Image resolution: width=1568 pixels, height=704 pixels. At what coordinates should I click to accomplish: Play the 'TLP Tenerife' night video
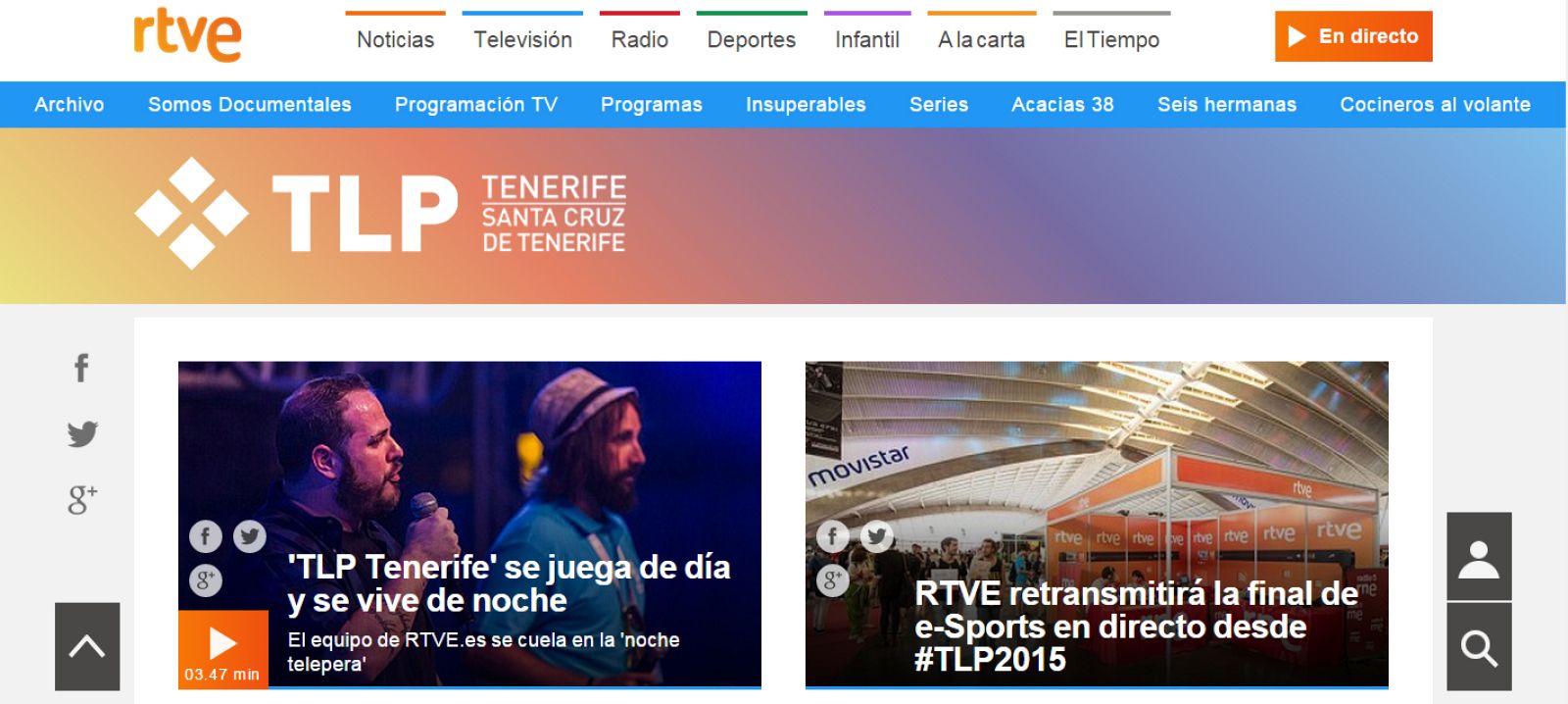click(x=223, y=644)
